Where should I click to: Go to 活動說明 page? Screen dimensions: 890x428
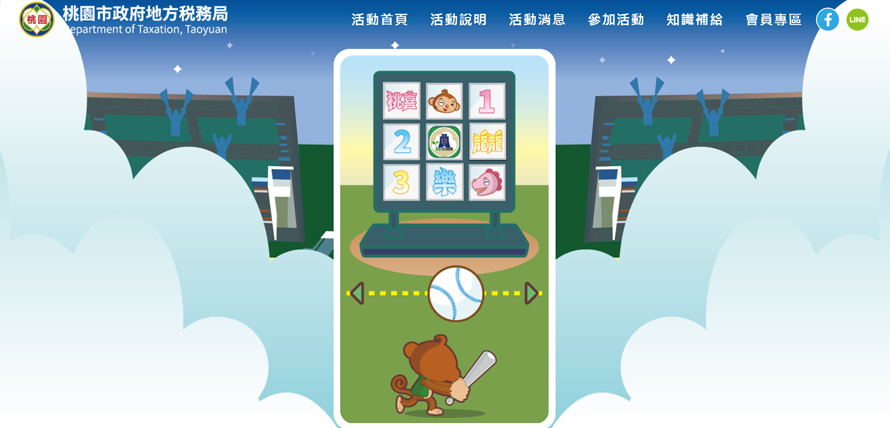point(458,20)
